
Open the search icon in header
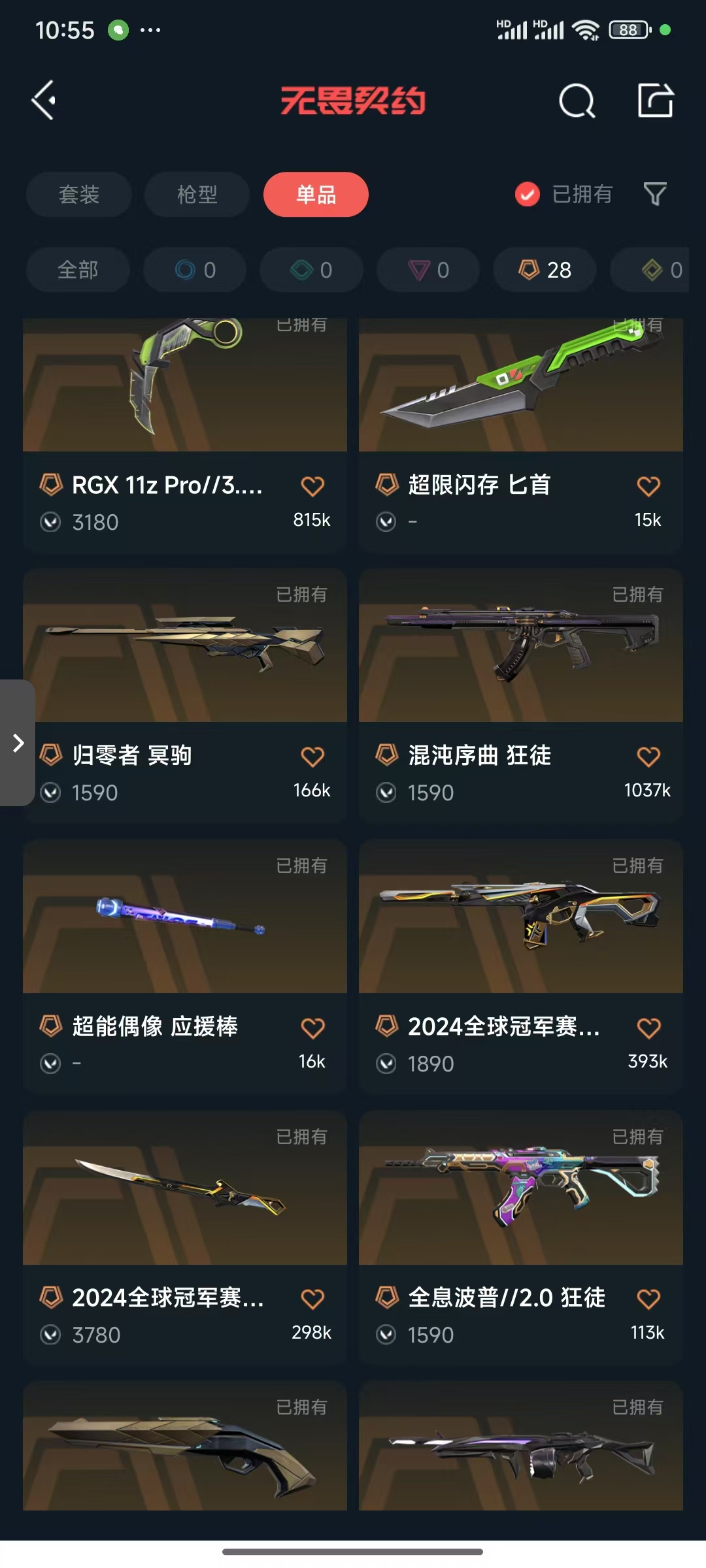click(577, 101)
